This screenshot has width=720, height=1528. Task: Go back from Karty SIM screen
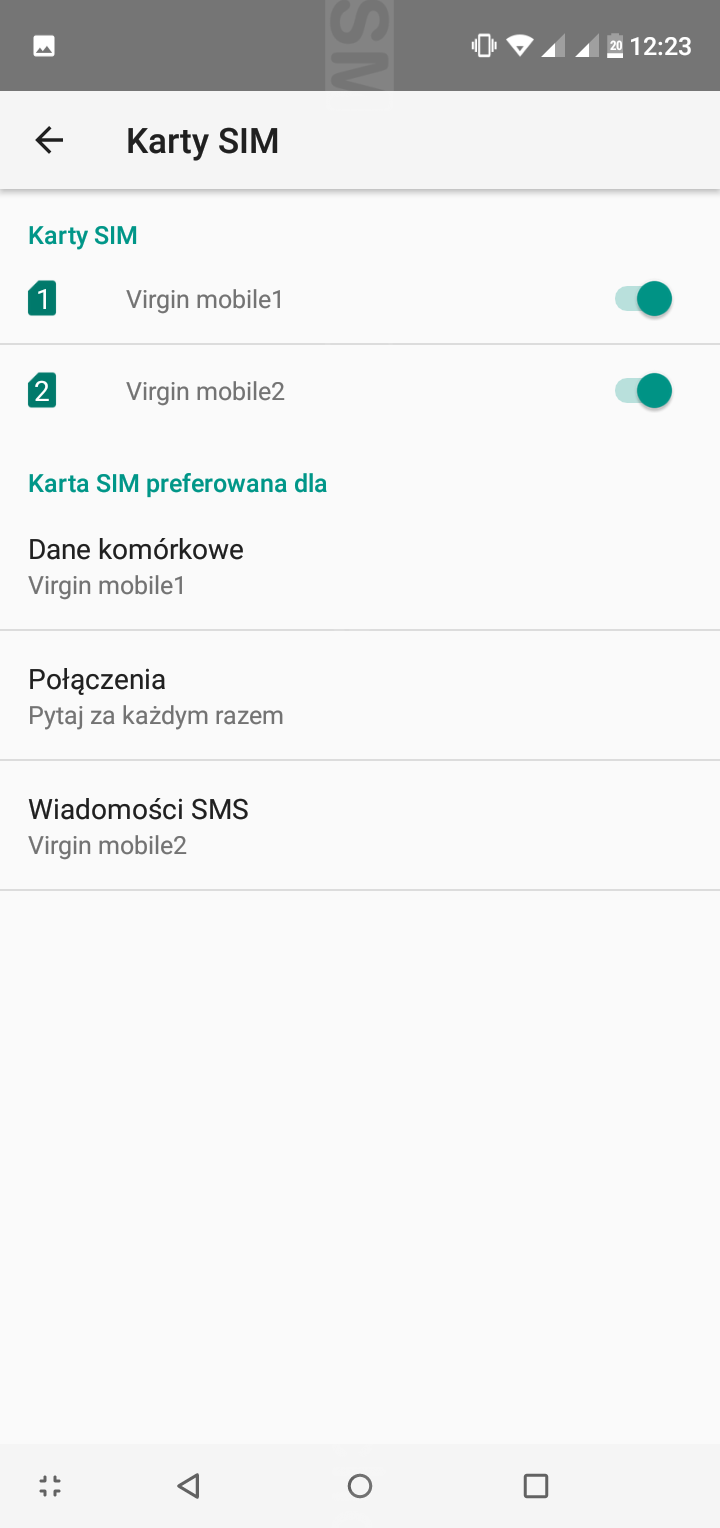pyautogui.click(x=49, y=141)
